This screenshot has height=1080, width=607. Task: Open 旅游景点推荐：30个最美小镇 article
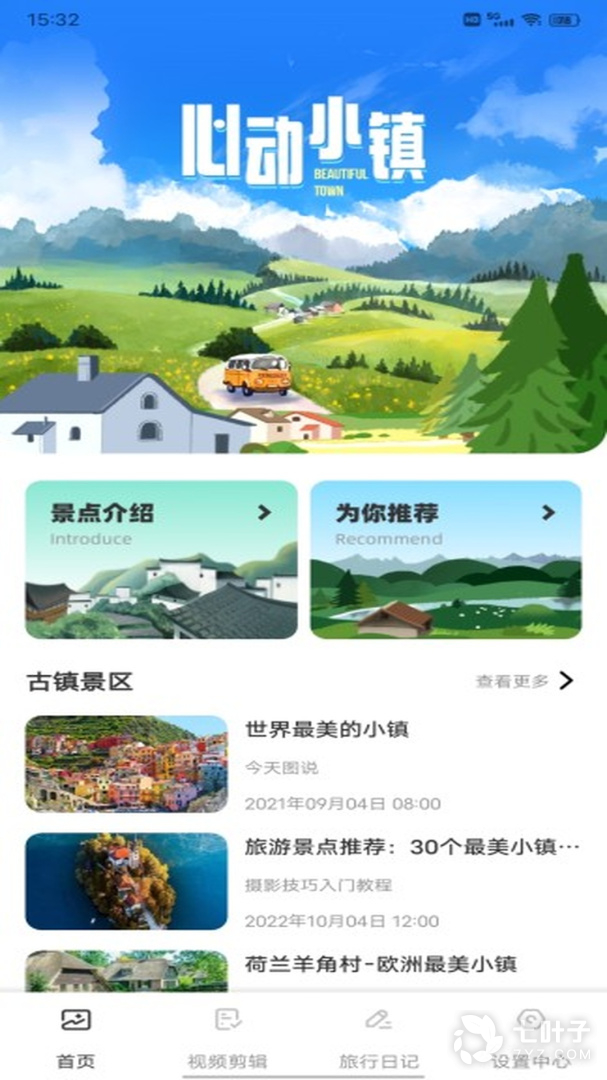pos(303,882)
